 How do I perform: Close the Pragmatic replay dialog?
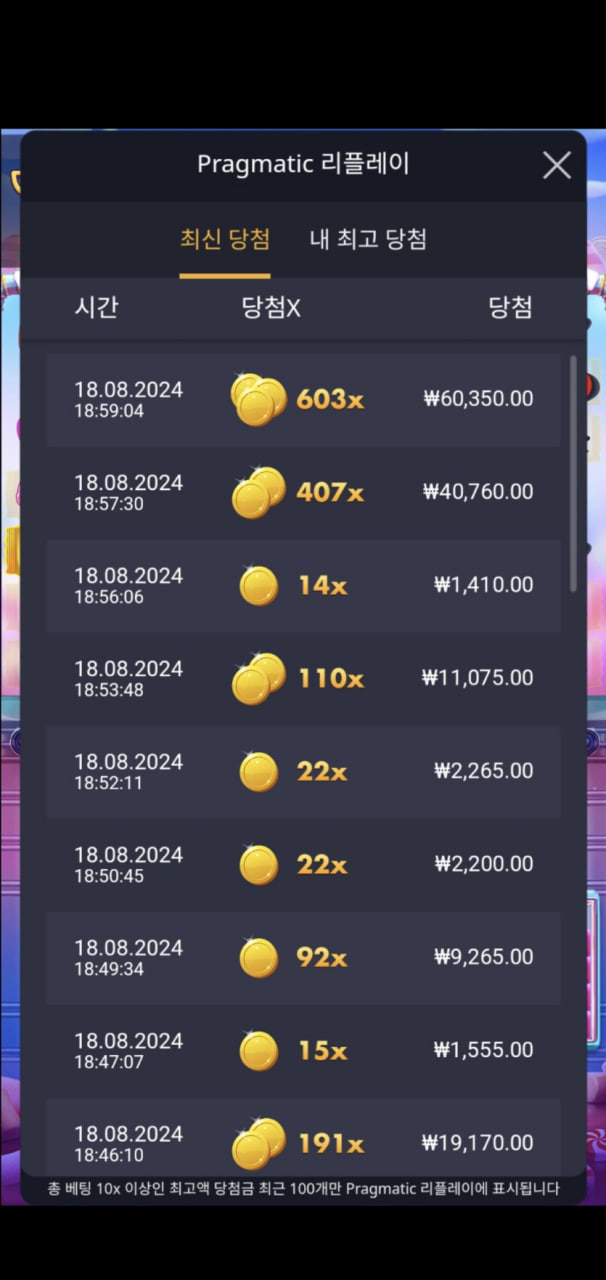557,165
